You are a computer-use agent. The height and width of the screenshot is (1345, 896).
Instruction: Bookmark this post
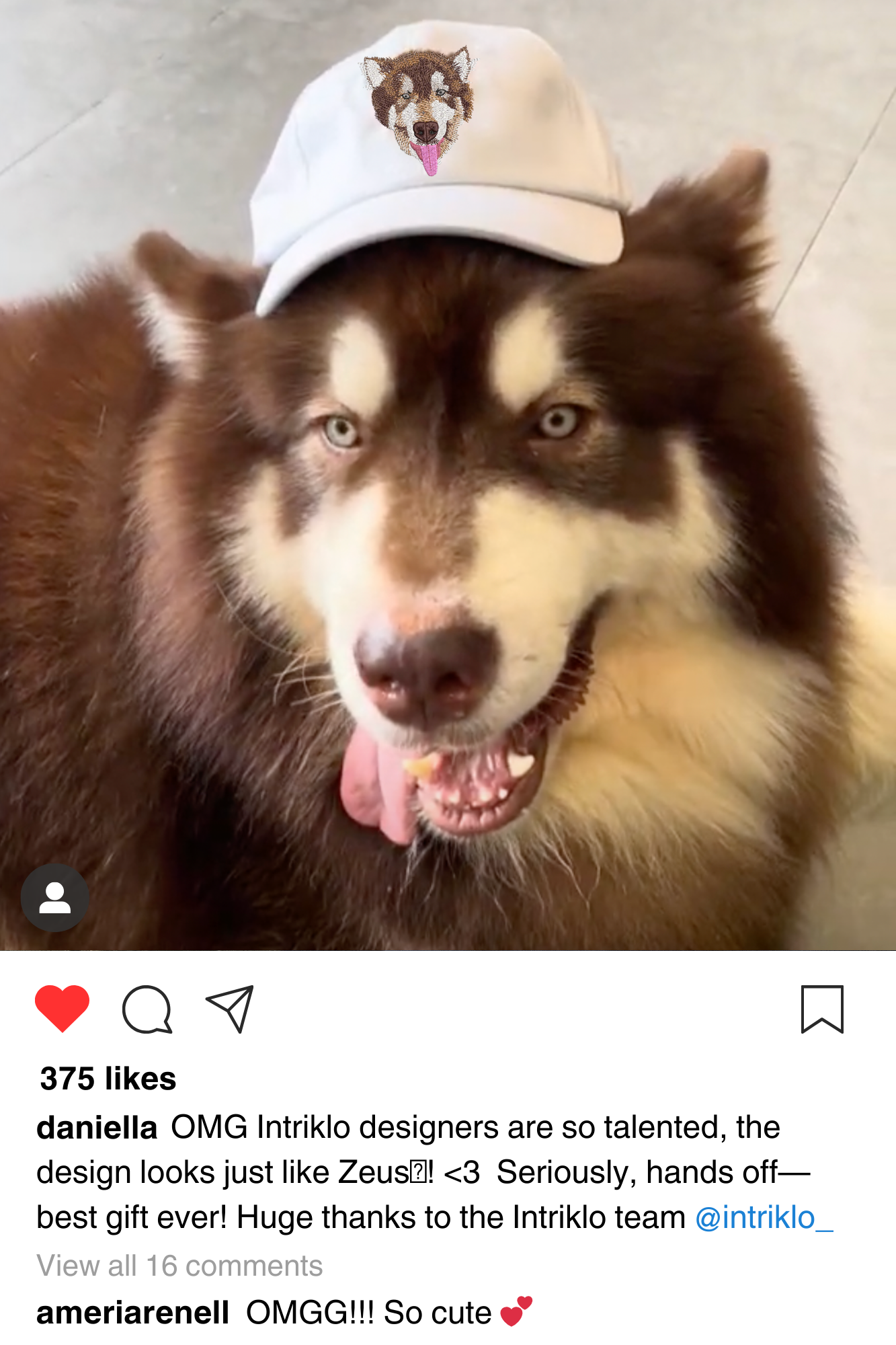821,1009
